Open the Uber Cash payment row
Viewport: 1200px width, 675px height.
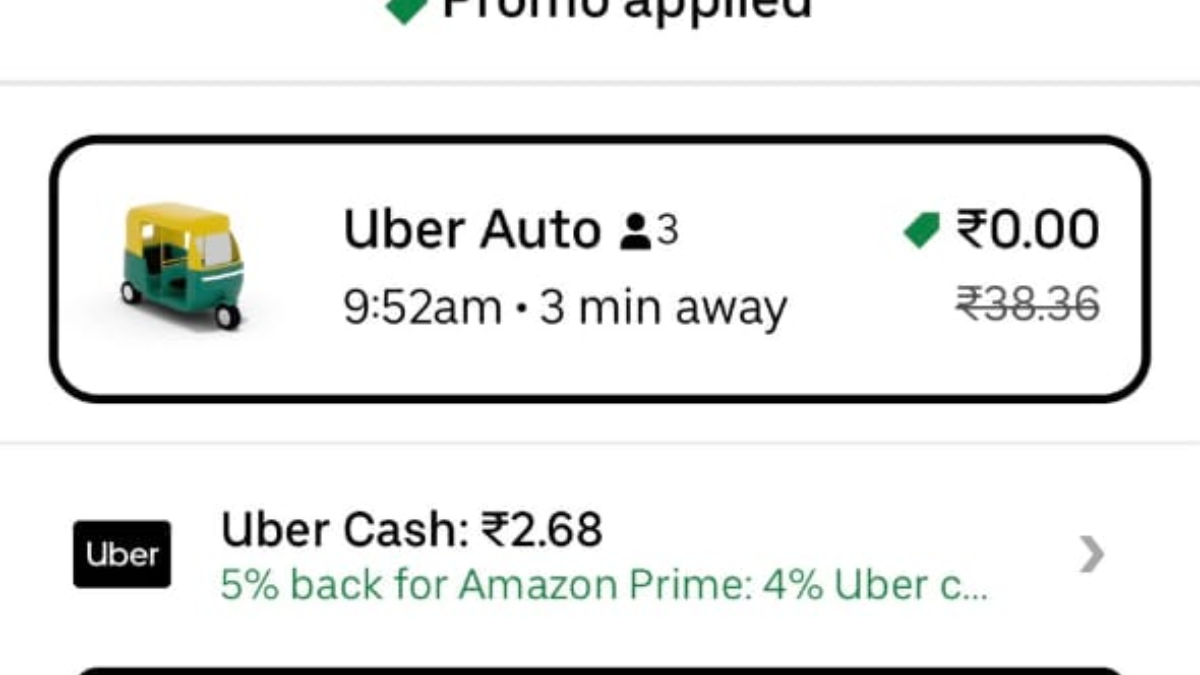(600, 555)
